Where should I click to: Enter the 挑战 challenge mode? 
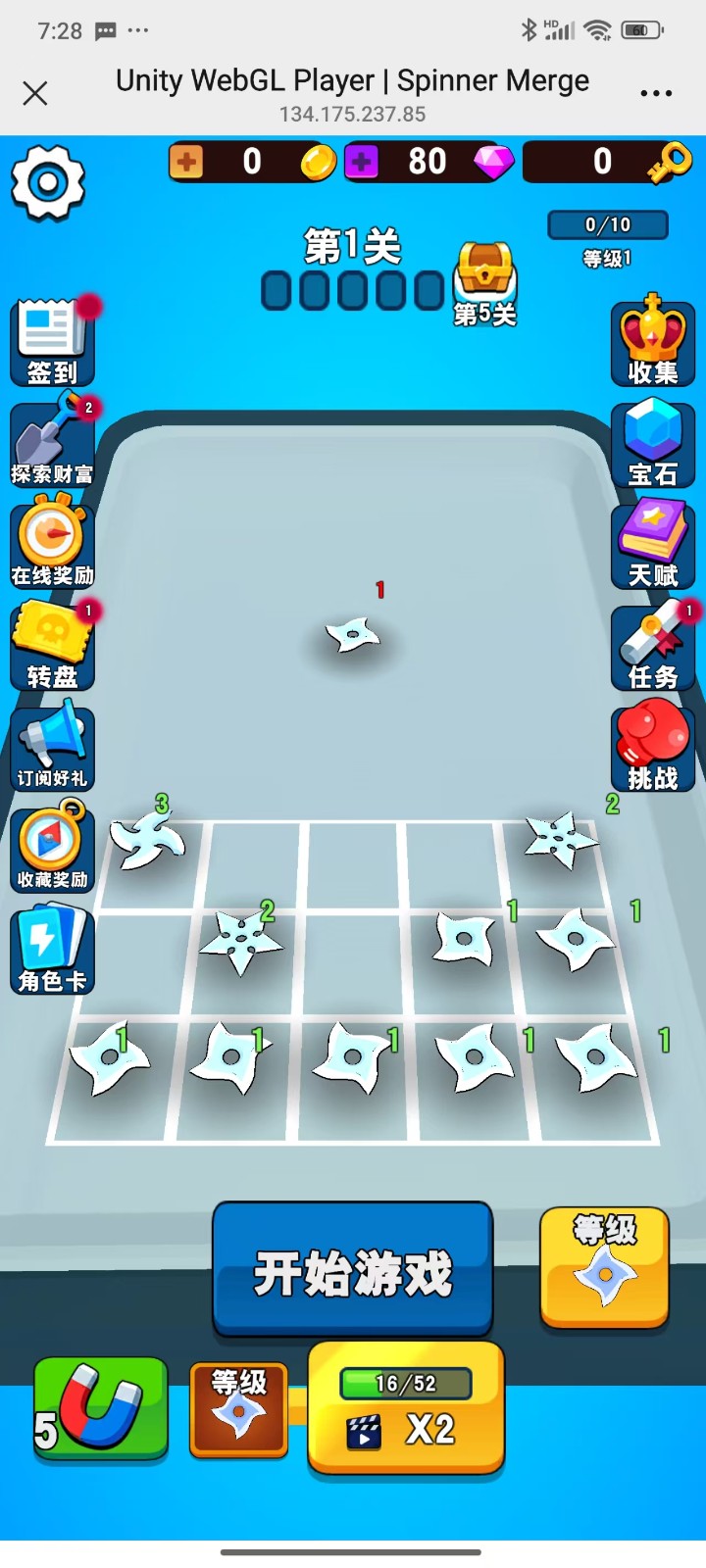point(653,748)
